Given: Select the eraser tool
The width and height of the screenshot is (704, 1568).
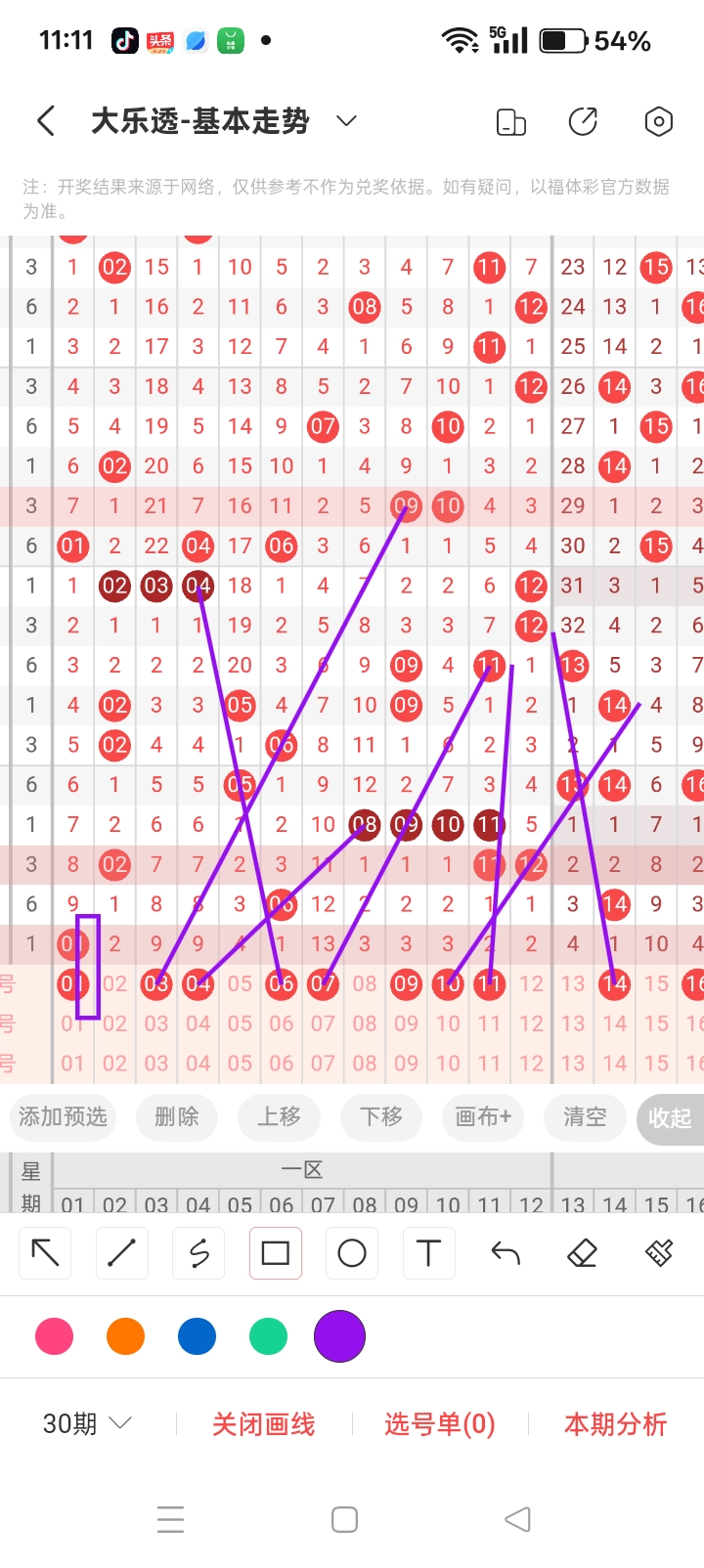Looking at the screenshot, I should coord(581,1252).
